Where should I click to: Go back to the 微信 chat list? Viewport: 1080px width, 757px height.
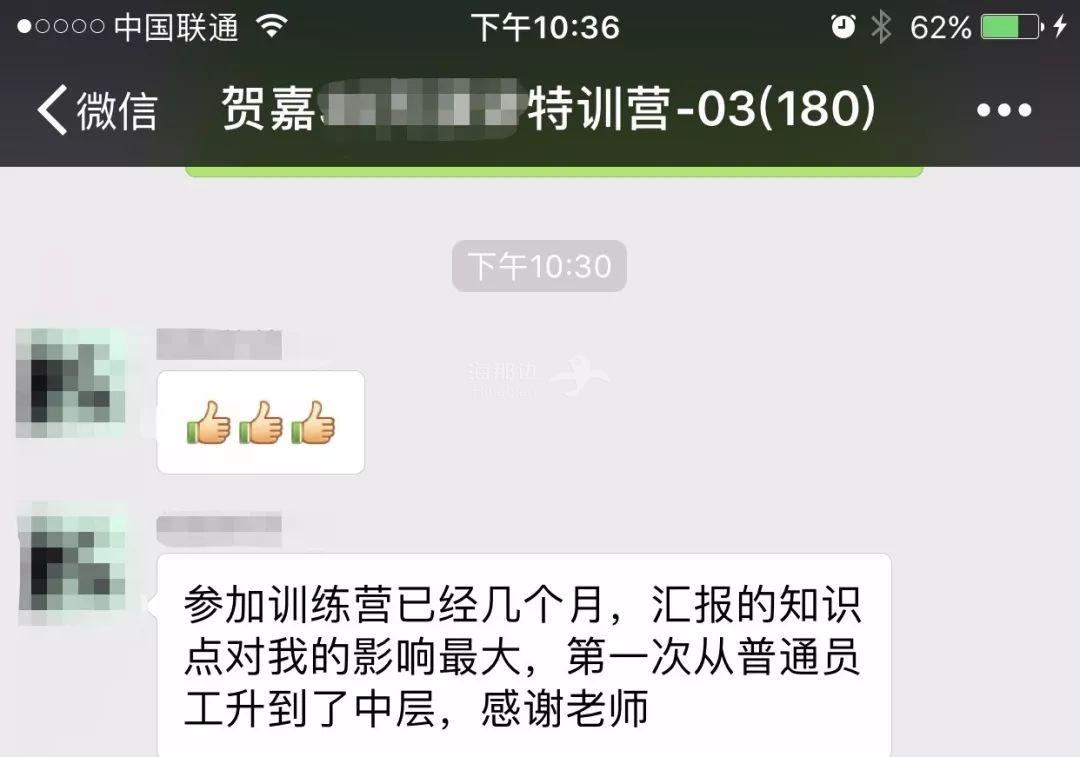[x=97, y=110]
